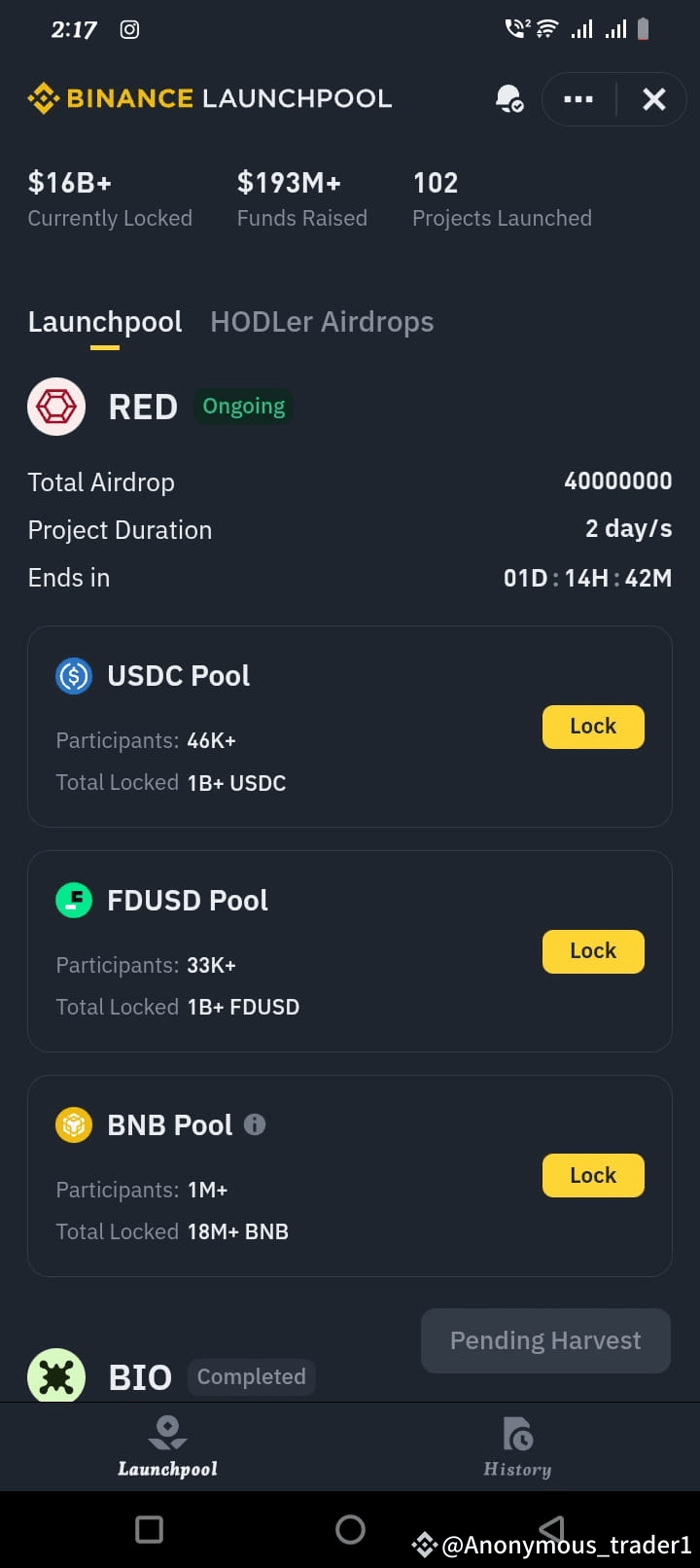
Task: Tap the BNB Pool coin icon
Action: pyautogui.click(x=73, y=1124)
